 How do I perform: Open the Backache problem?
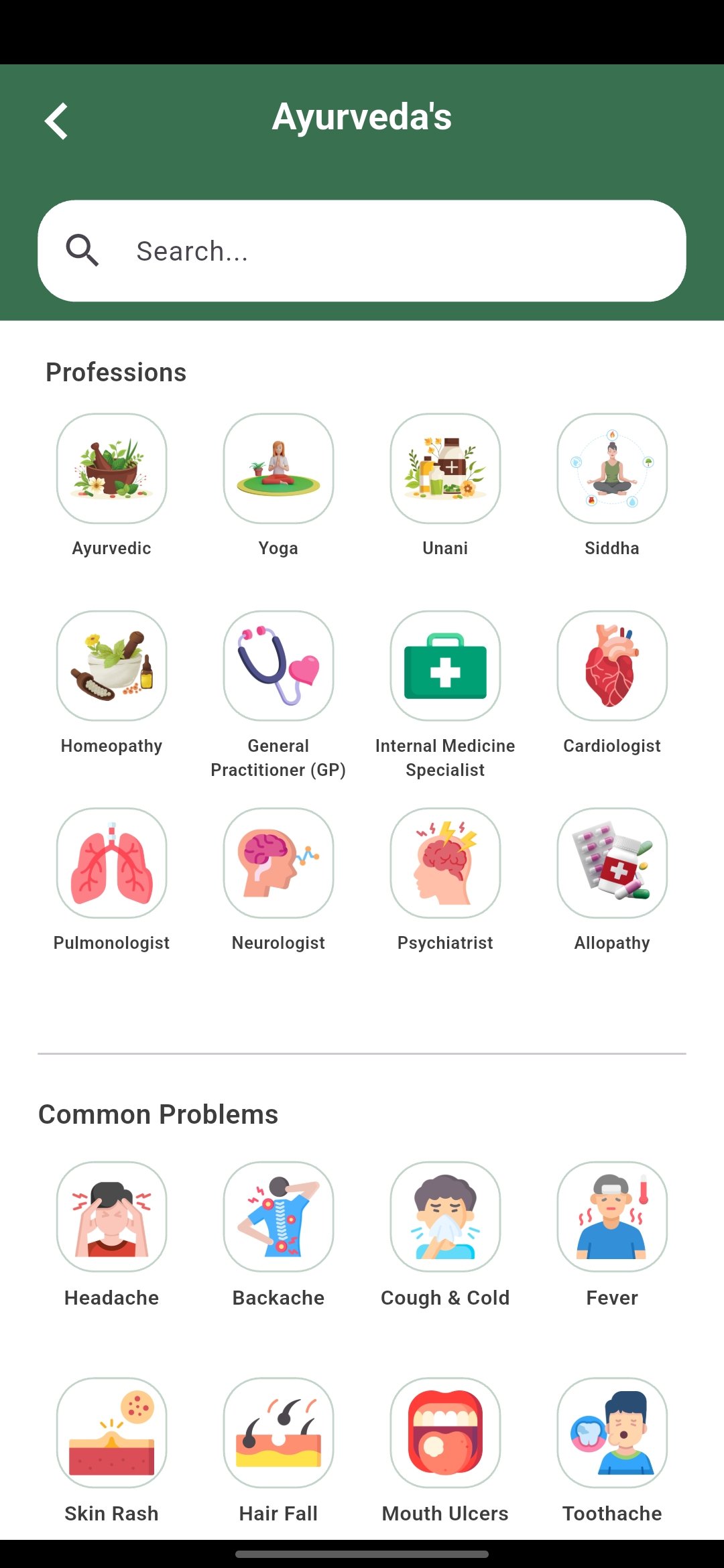tap(278, 1216)
